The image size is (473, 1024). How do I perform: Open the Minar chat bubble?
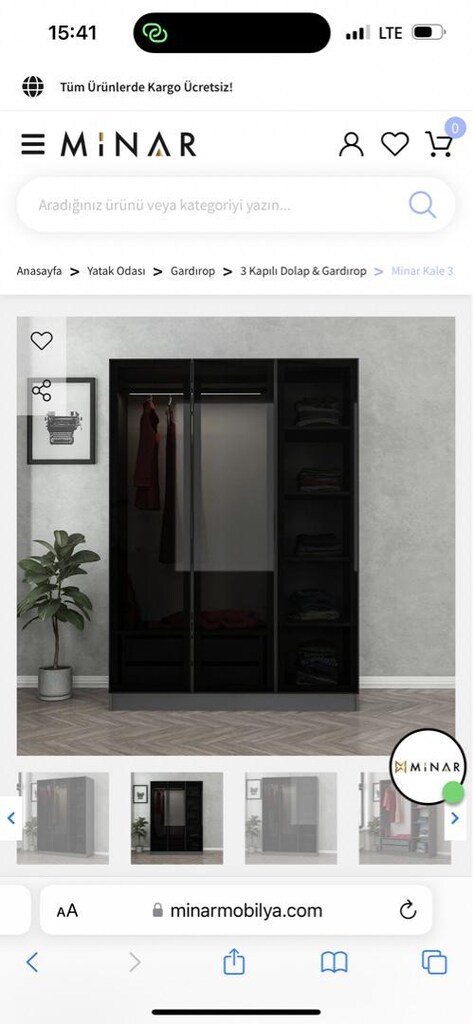tap(428, 767)
